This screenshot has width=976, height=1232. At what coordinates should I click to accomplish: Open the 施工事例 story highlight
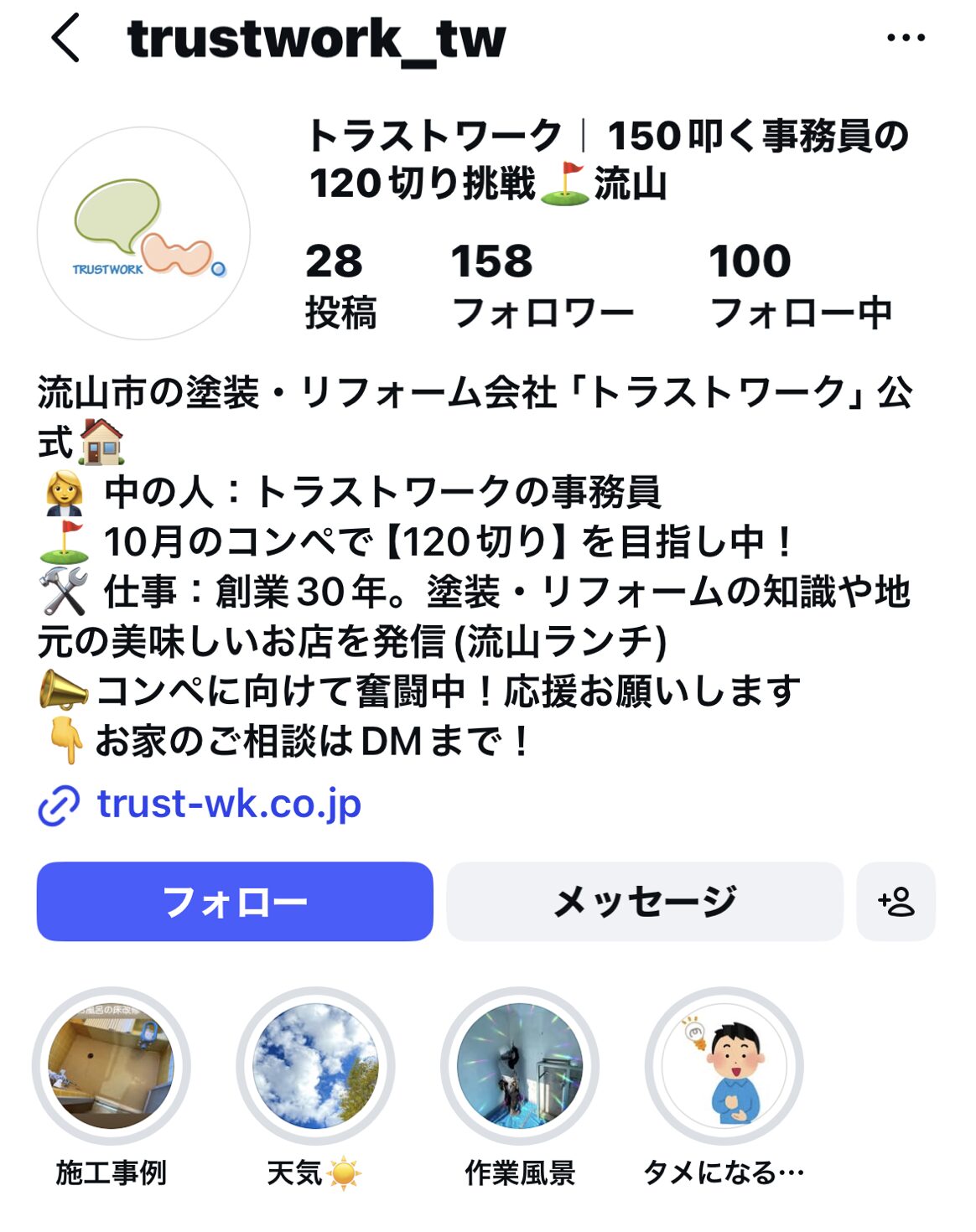(x=112, y=1066)
